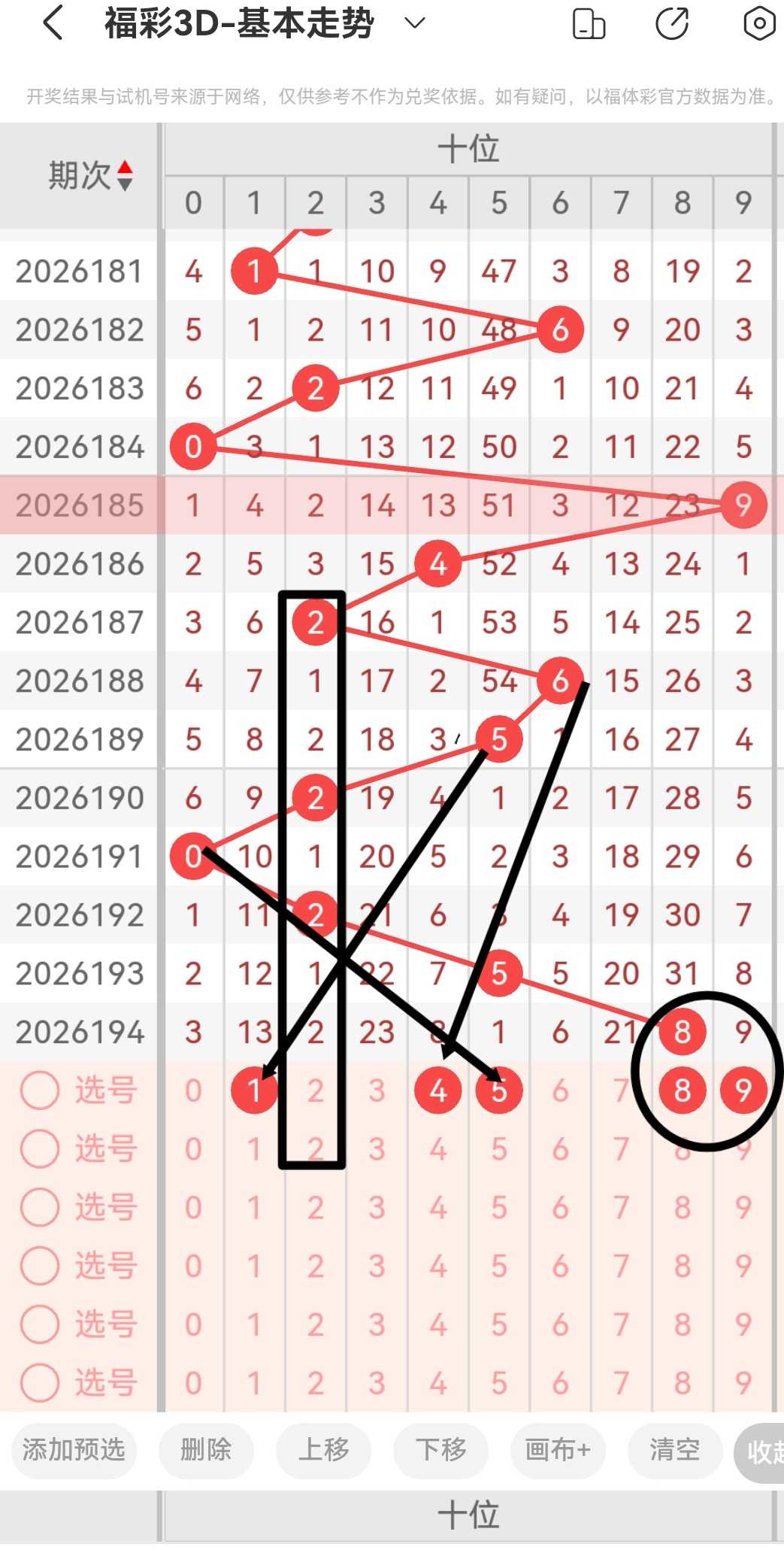Select the 上移 button
The height and width of the screenshot is (1550, 784).
tap(323, 1449)
